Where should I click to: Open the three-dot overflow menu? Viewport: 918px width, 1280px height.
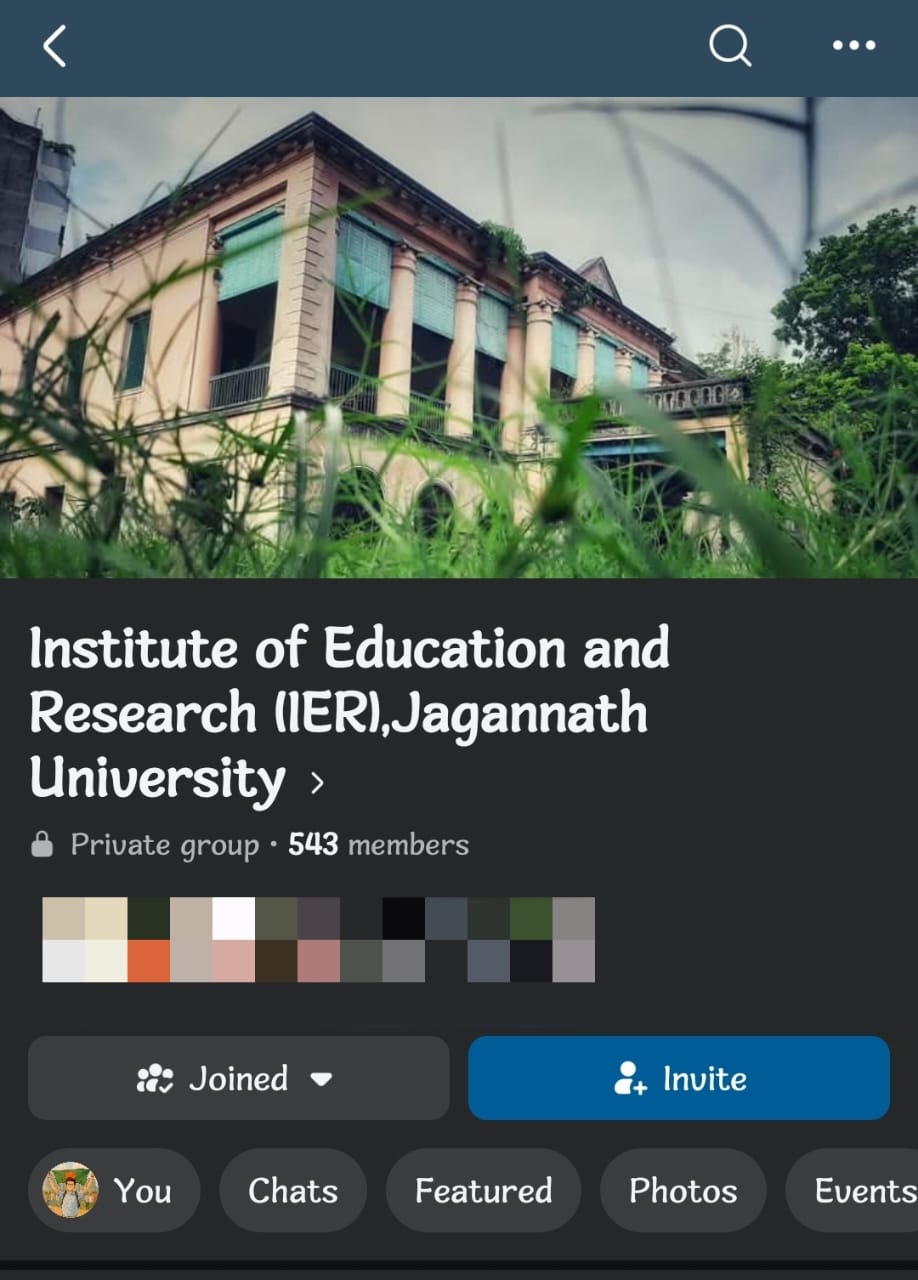pos(853,46)
